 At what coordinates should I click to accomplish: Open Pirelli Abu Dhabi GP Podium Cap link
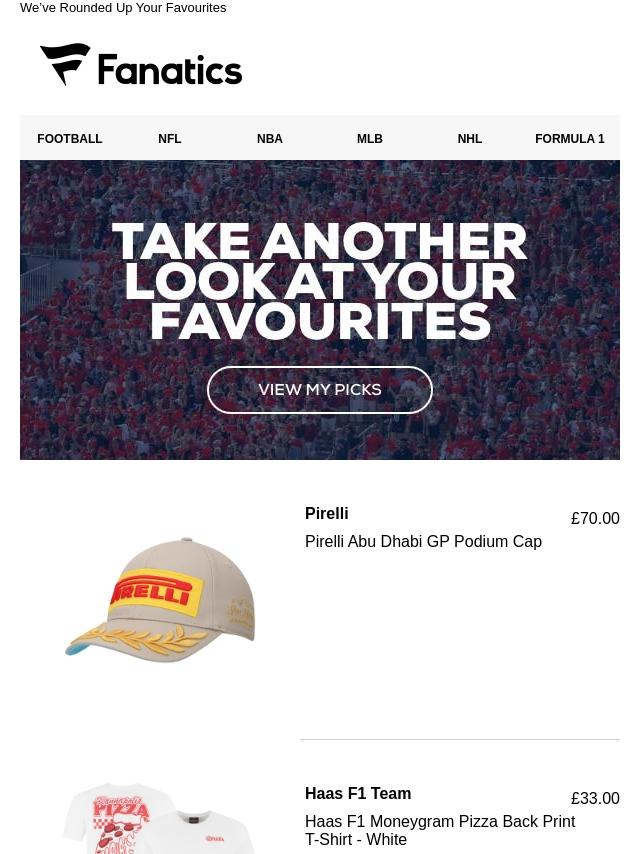423,541
